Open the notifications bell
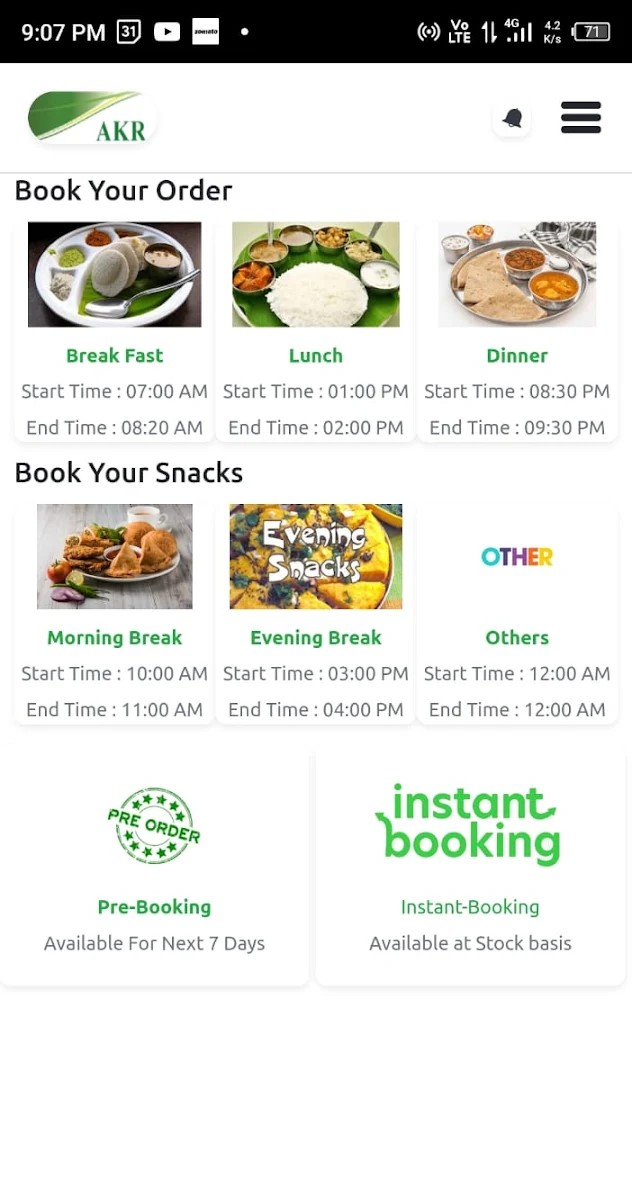The width and height of the screenshot is (632, 1186). (512, 118)
